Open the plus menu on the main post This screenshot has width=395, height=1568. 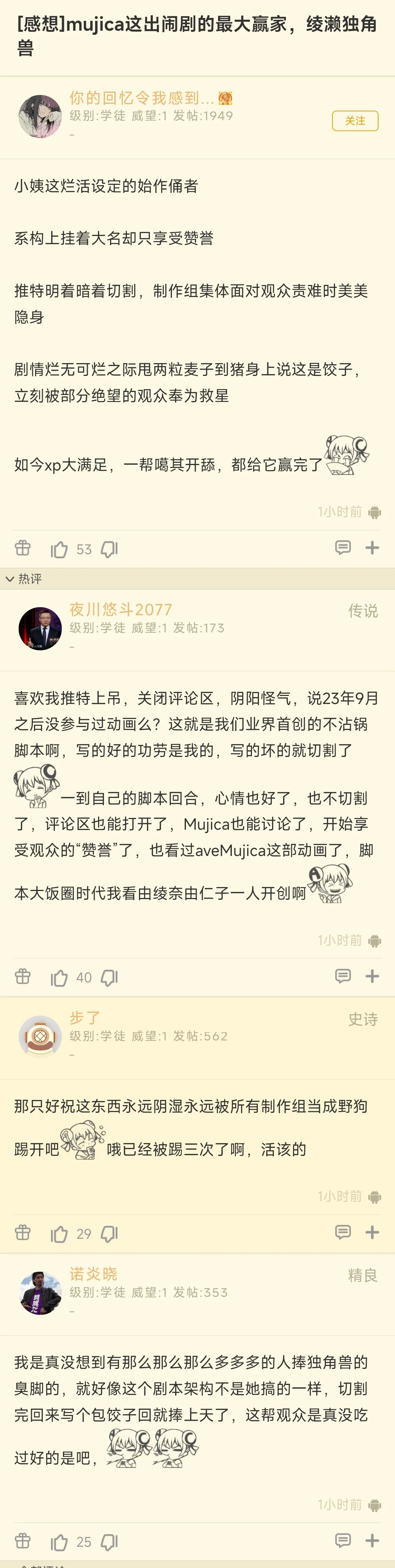tap(372, 548)
